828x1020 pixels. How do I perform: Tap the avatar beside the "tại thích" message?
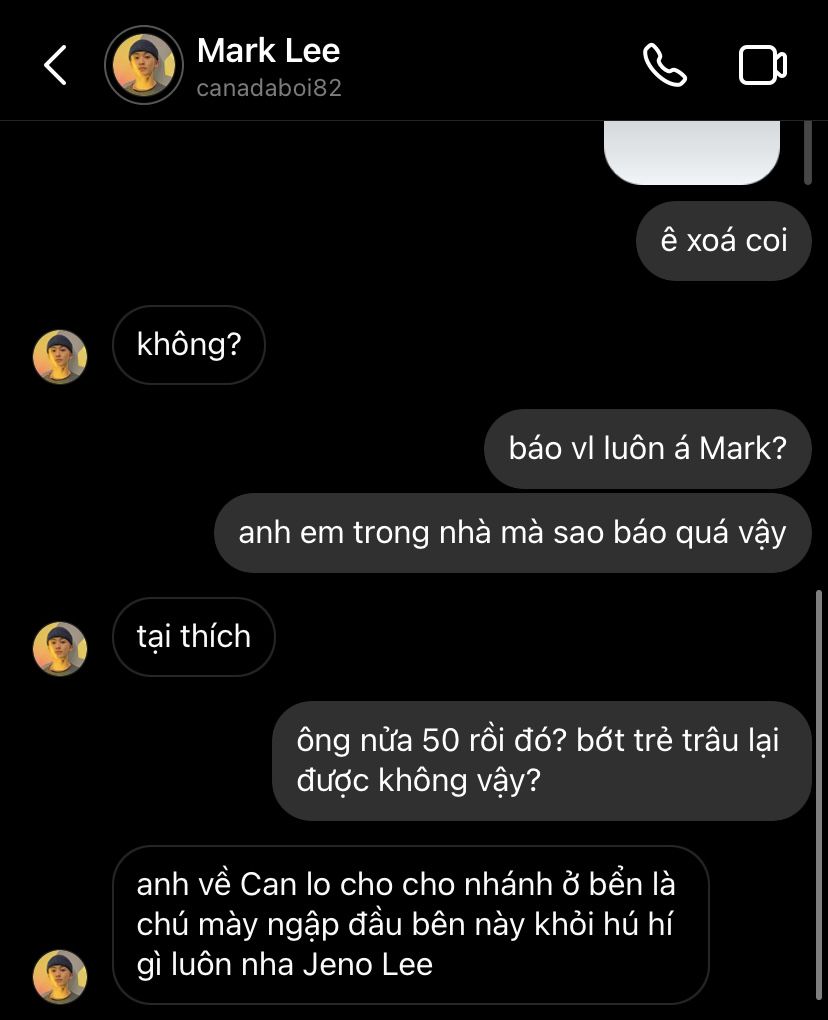click(60, 648)
